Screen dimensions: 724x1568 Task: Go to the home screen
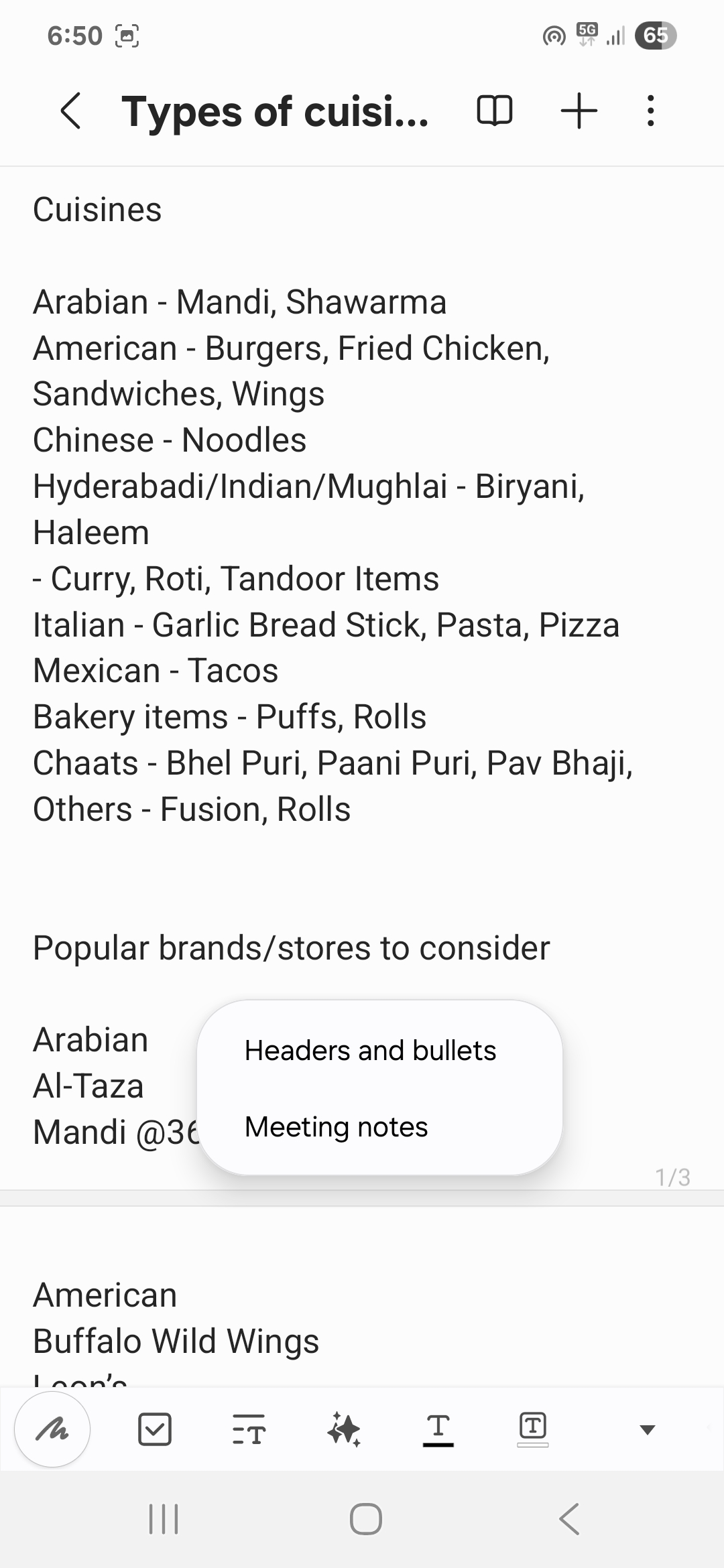coord(365,1519)
